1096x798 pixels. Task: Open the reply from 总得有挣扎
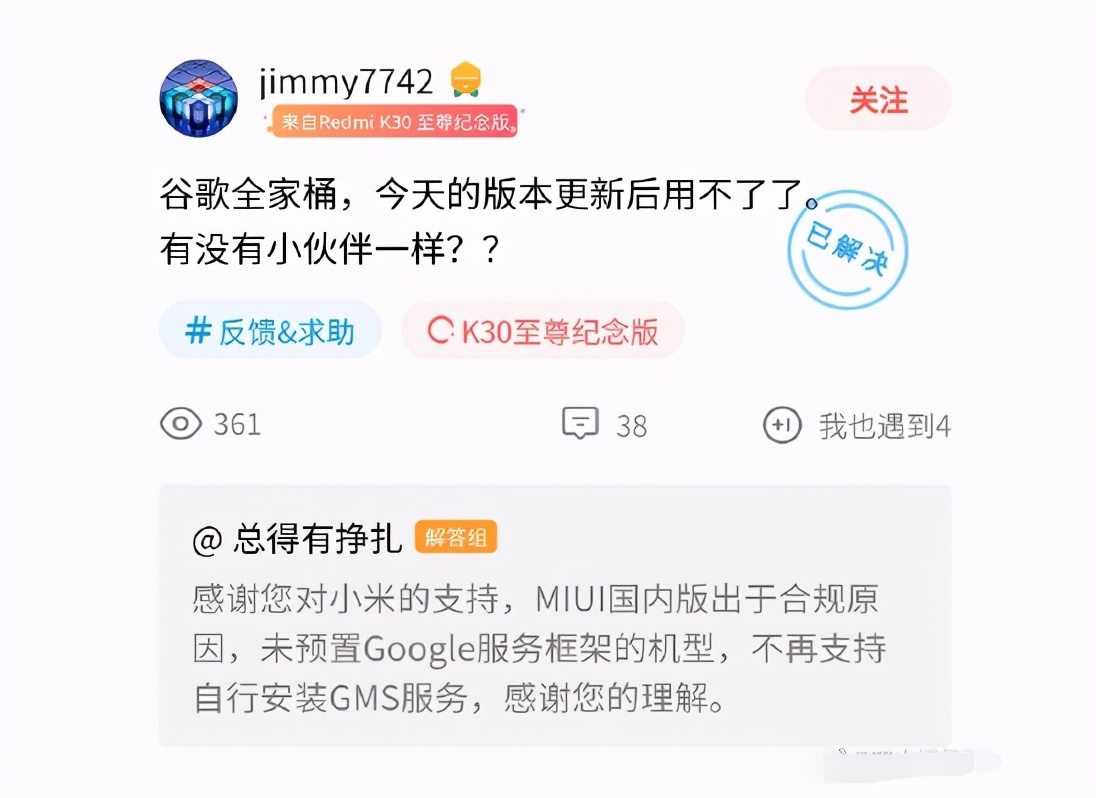(x=554, y=615)
